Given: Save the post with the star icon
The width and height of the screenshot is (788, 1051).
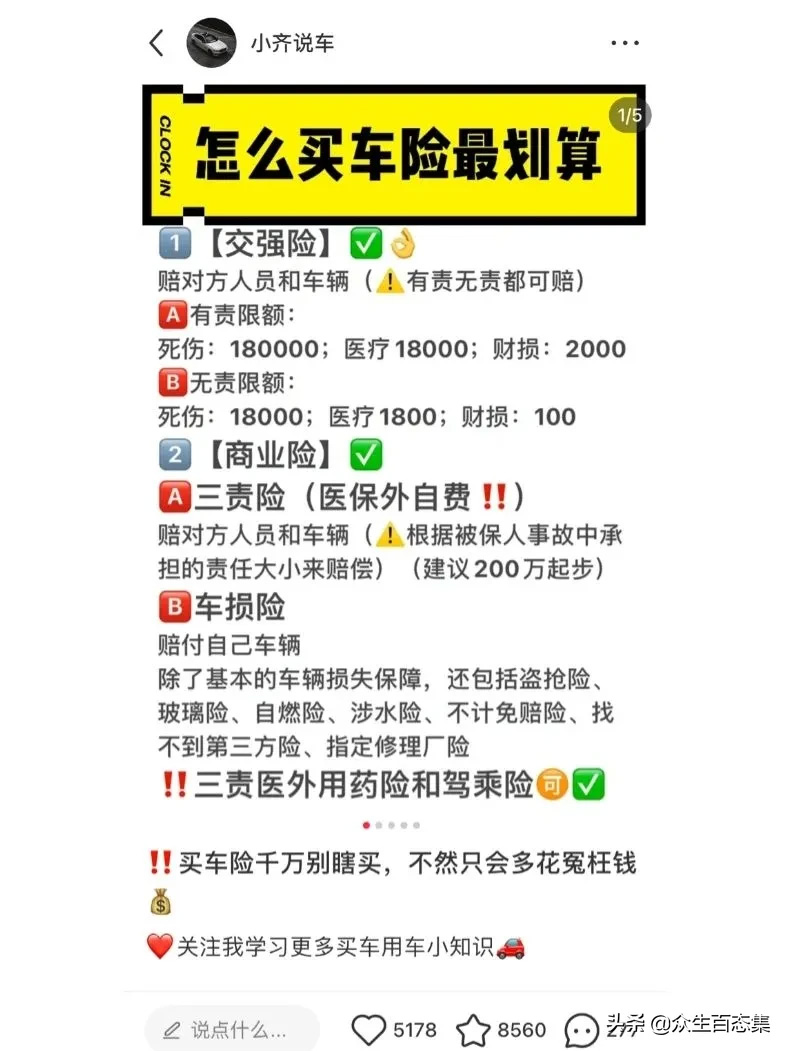Looking at the screenshot, I should tap(473, 1030).
